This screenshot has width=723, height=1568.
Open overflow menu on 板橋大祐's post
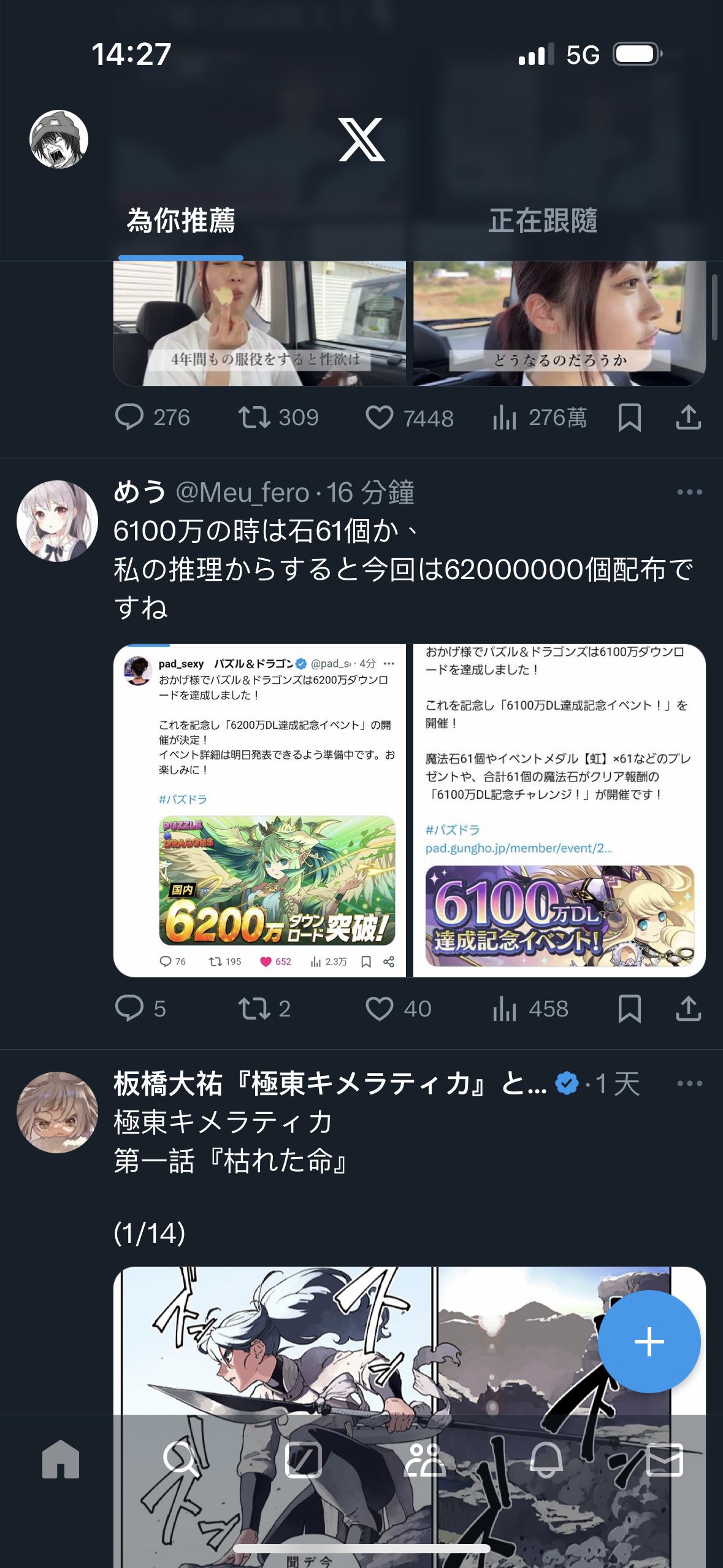689,1083
